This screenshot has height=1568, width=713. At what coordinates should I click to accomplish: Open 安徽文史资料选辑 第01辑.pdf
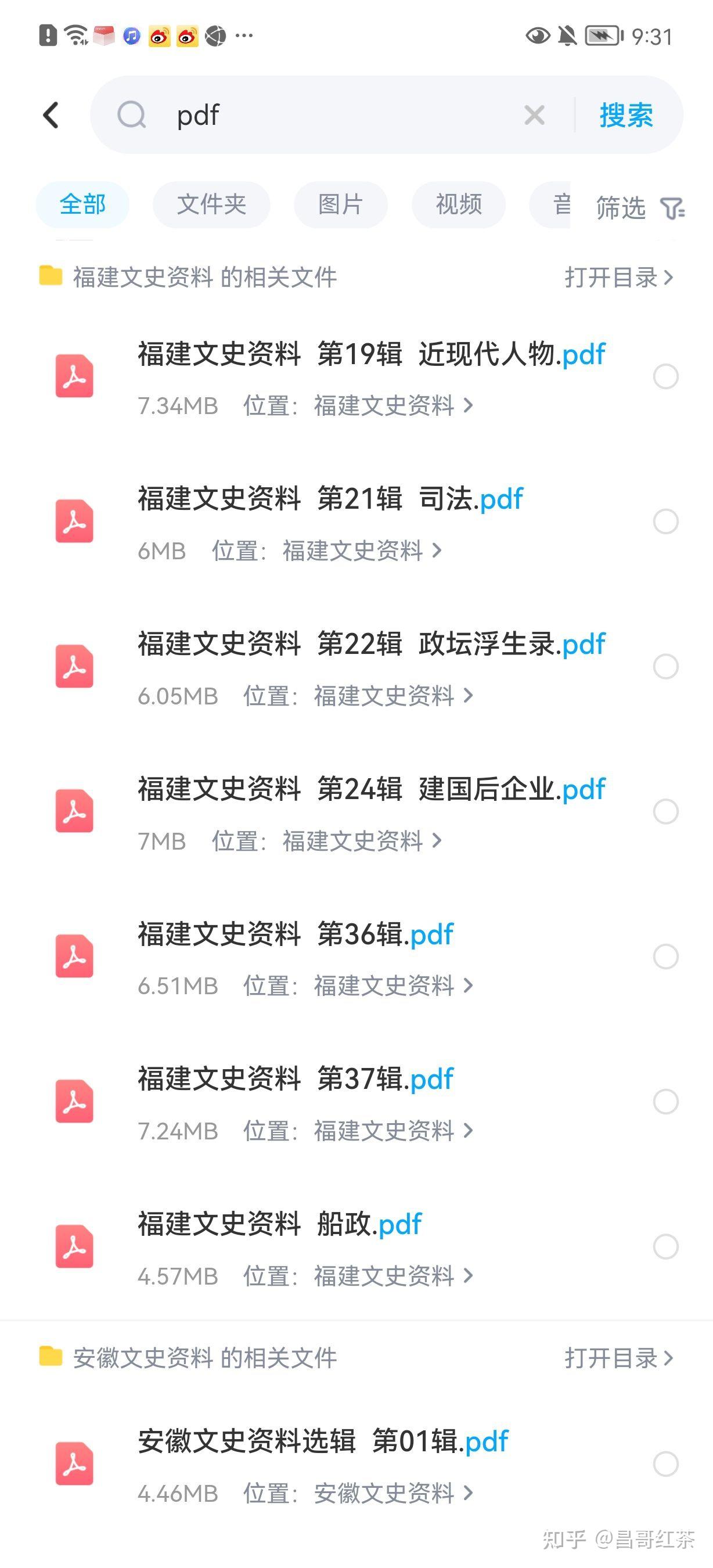coord(323,1441)
